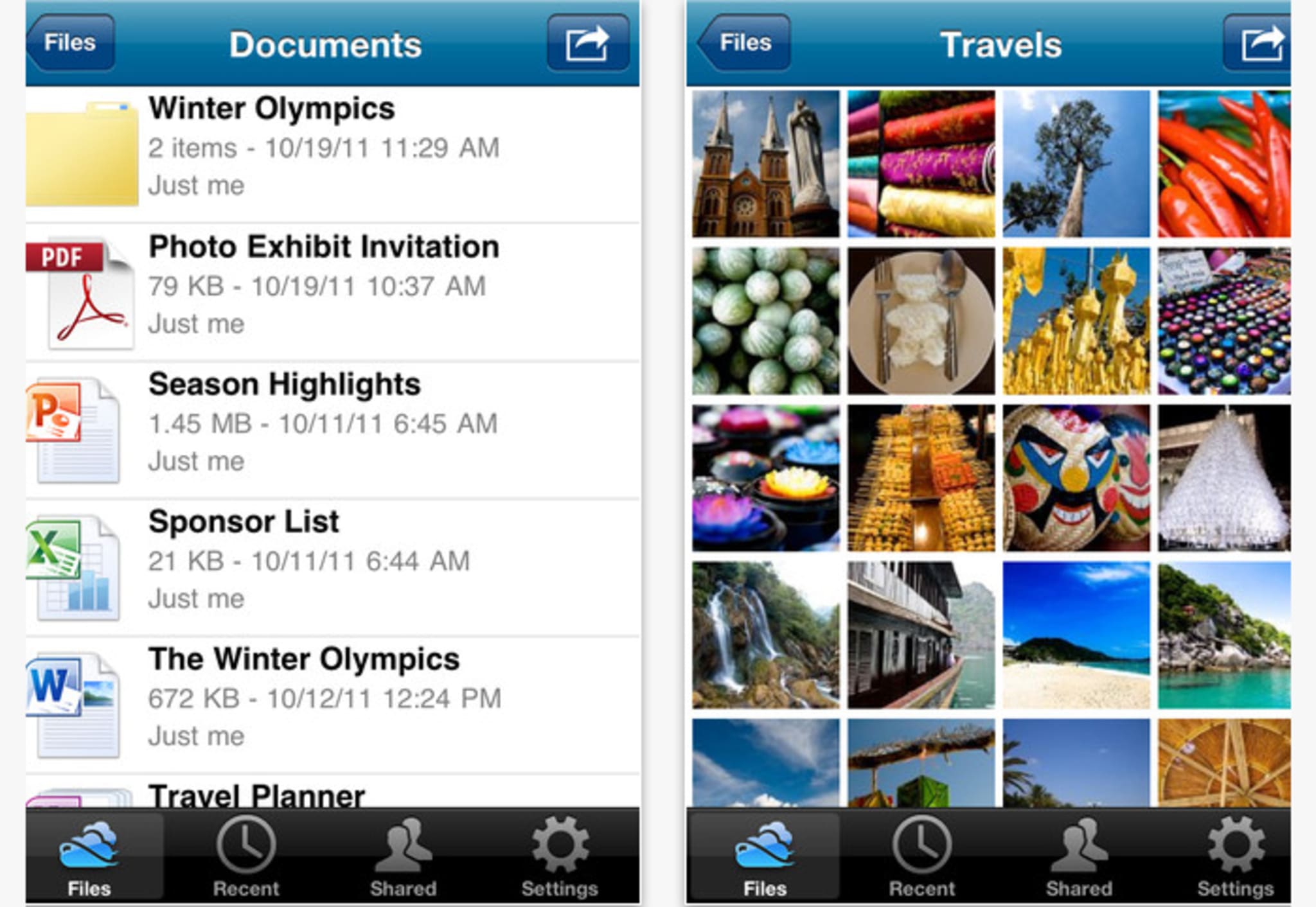The width and height of the screenshot is (1316, 907).
Task: Open the red chili peppers photo
Action: 1223,164
